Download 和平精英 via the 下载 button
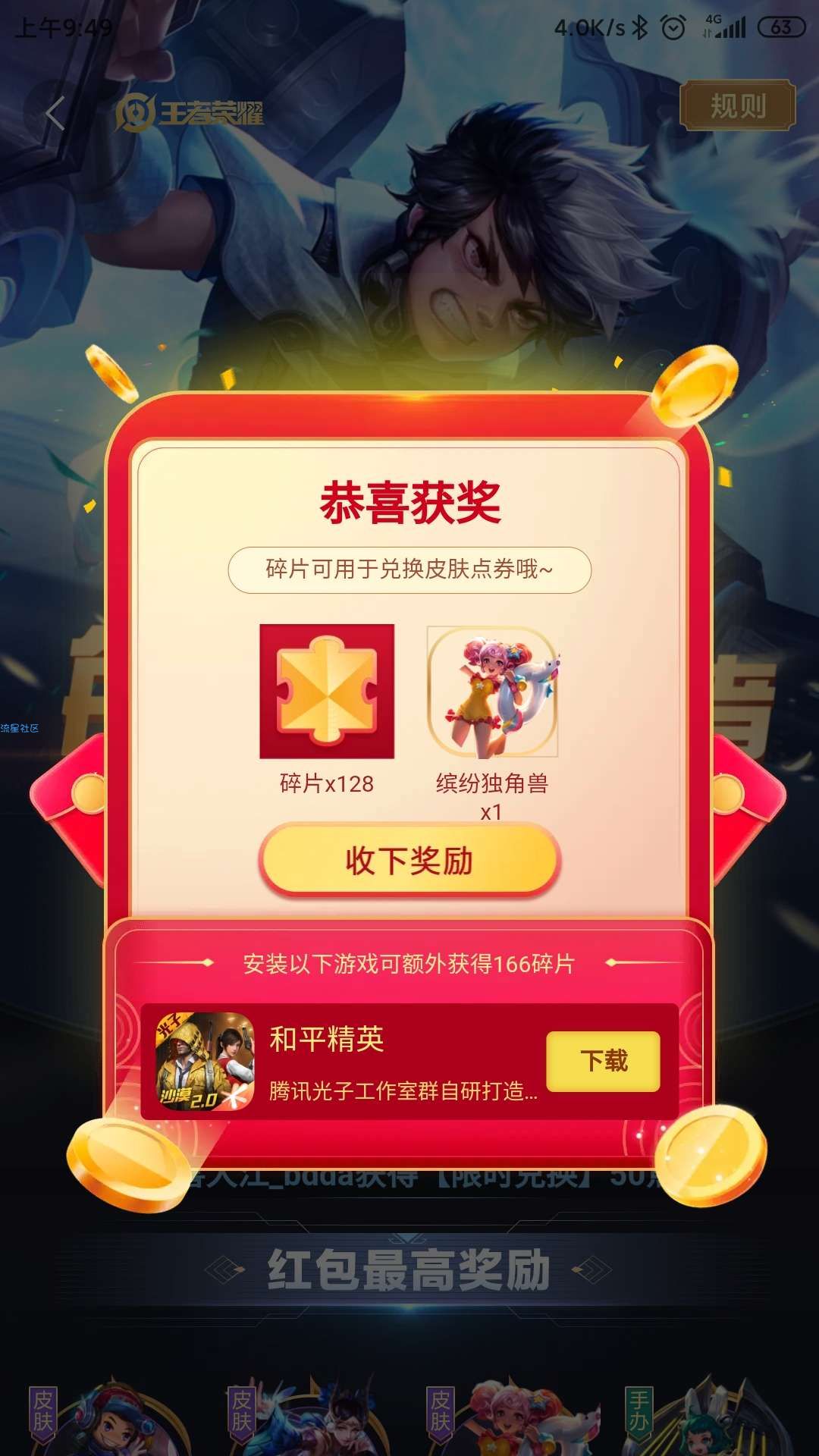 (x=603, y=1060)
